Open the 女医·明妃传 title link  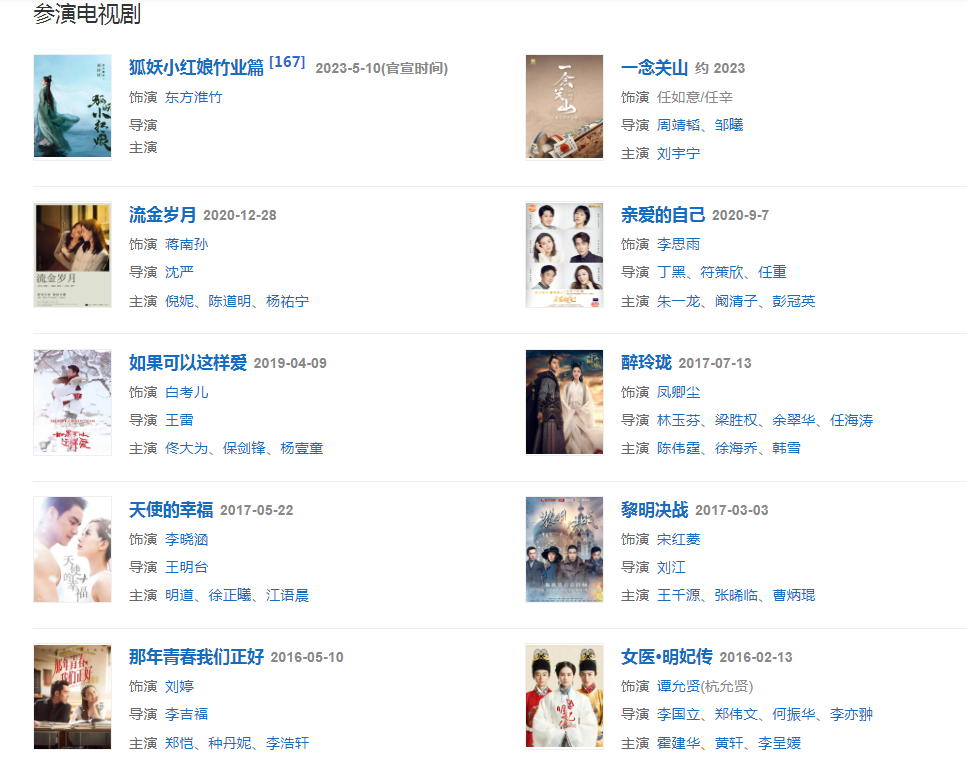pos(666,657)
